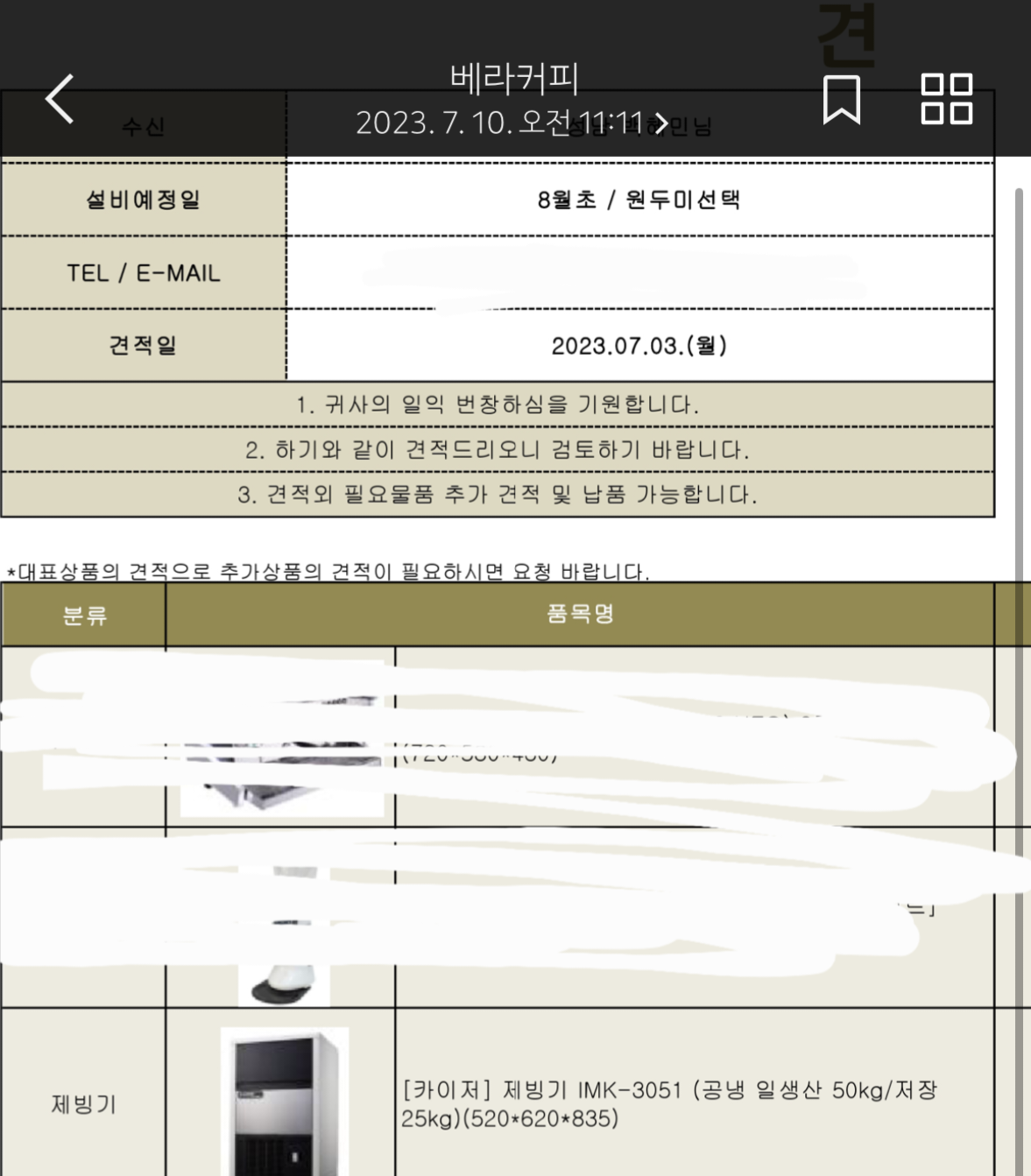Bookmark this image
The height and width of the screenshot is (1176, 1031).
pyautogui.click(x=841, y=100)
